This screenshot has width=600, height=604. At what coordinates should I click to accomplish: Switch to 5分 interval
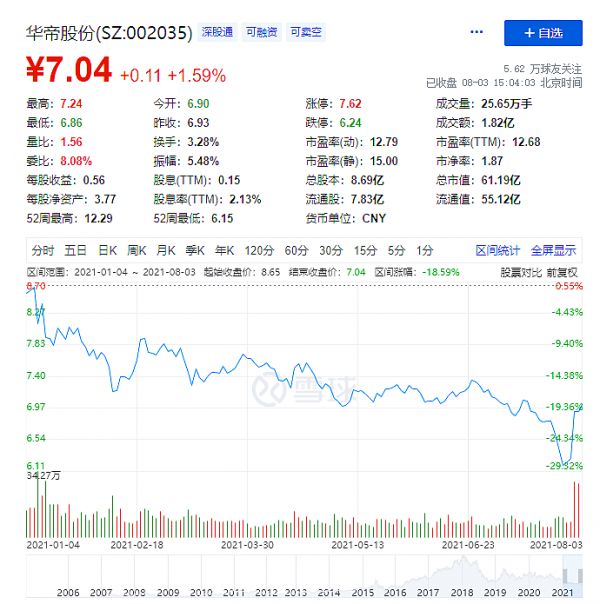click(396, 250)
